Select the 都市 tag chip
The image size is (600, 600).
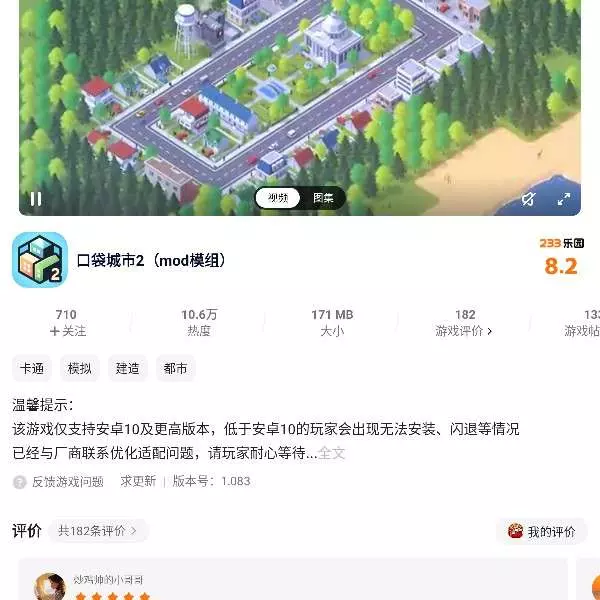click(176, 368)
